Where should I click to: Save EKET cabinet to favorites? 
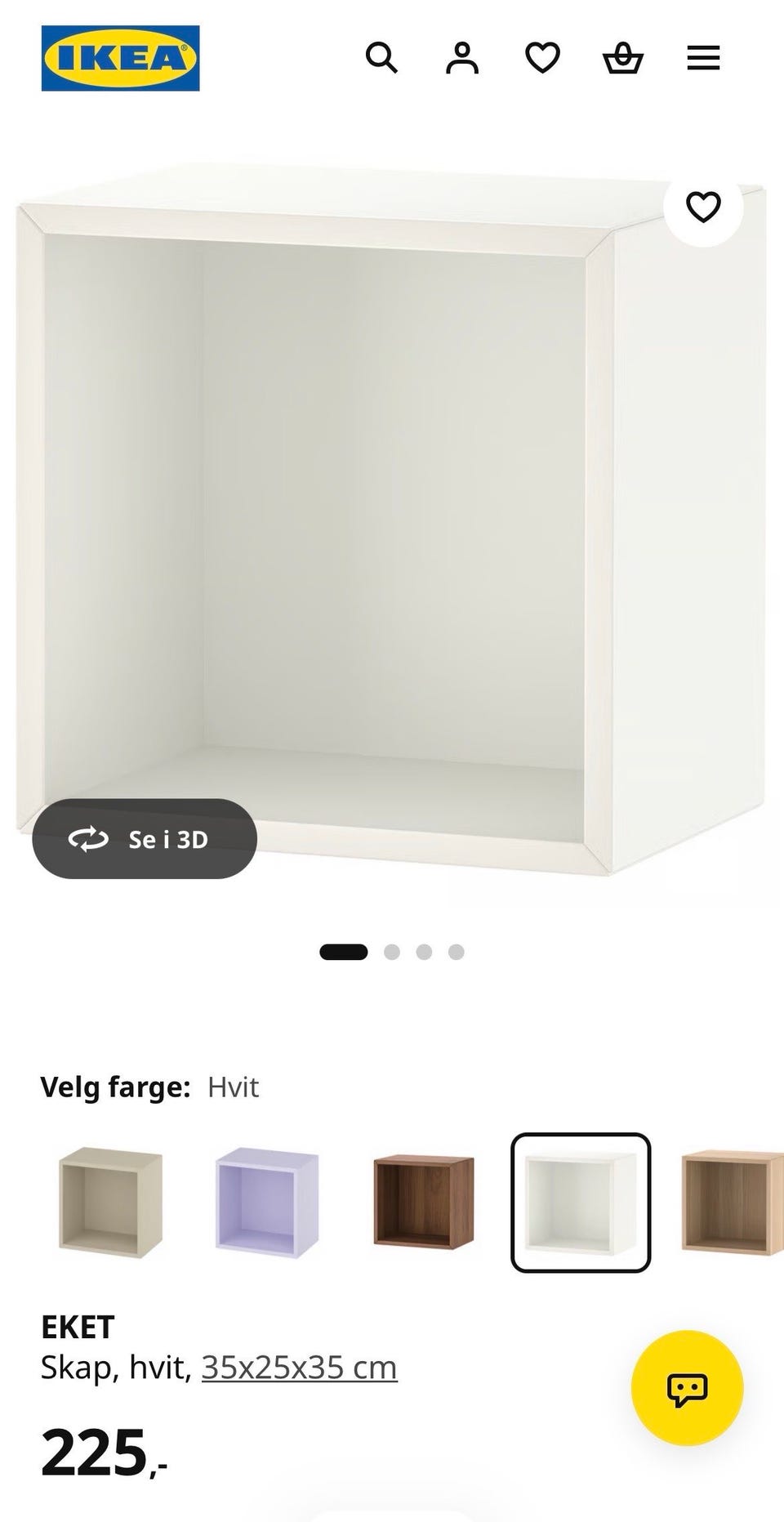703,207
